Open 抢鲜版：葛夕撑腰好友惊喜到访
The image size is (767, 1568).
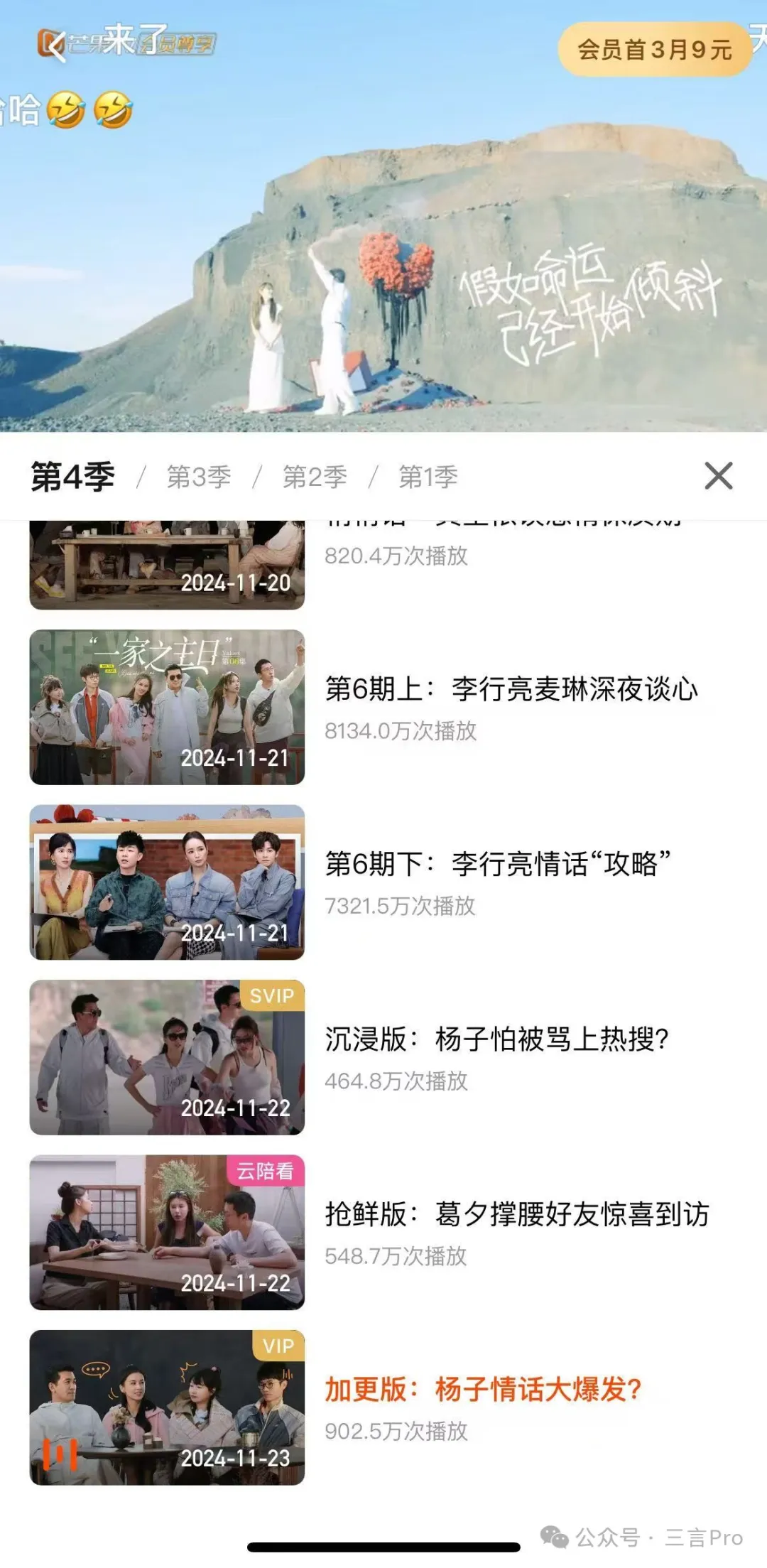click(516, 1215)
